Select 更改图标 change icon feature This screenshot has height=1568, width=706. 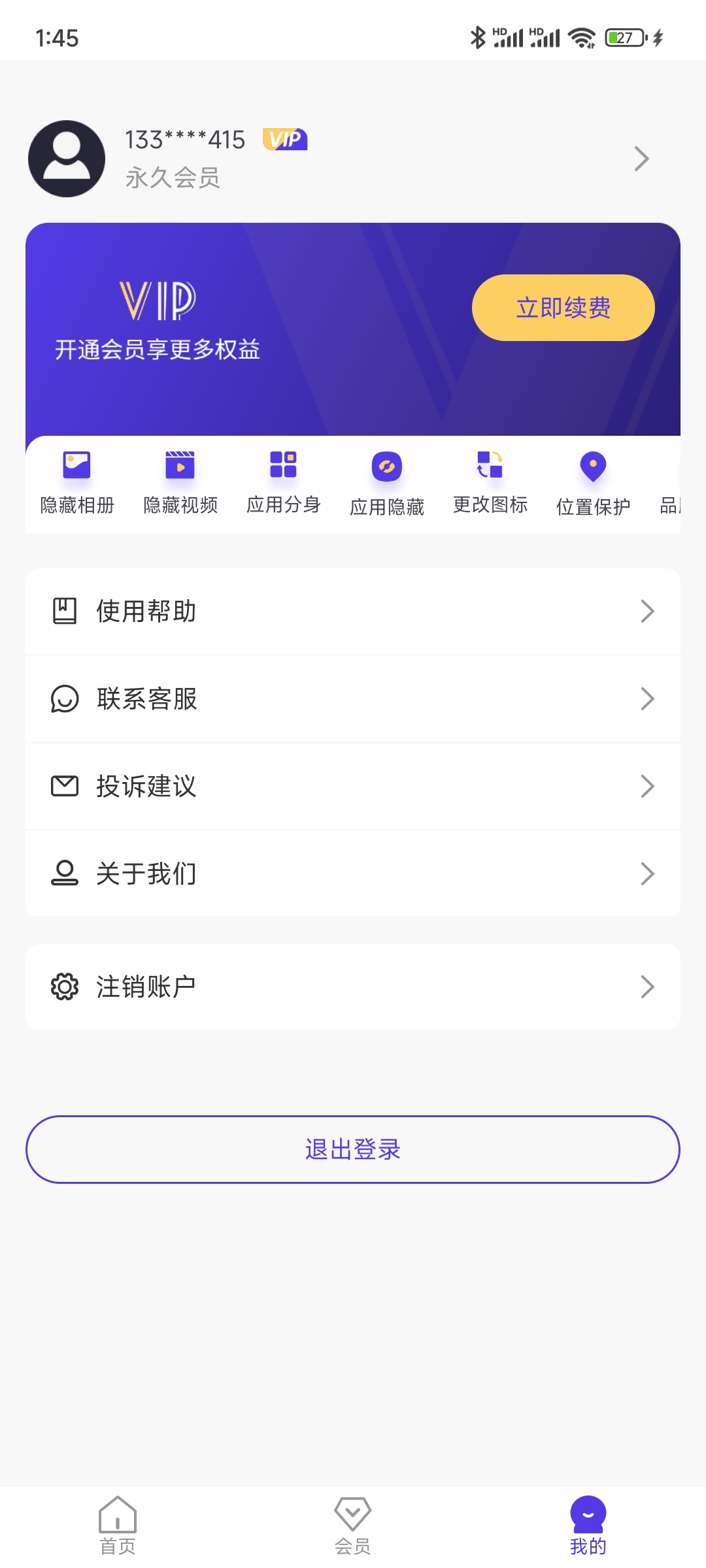point(490,483)
